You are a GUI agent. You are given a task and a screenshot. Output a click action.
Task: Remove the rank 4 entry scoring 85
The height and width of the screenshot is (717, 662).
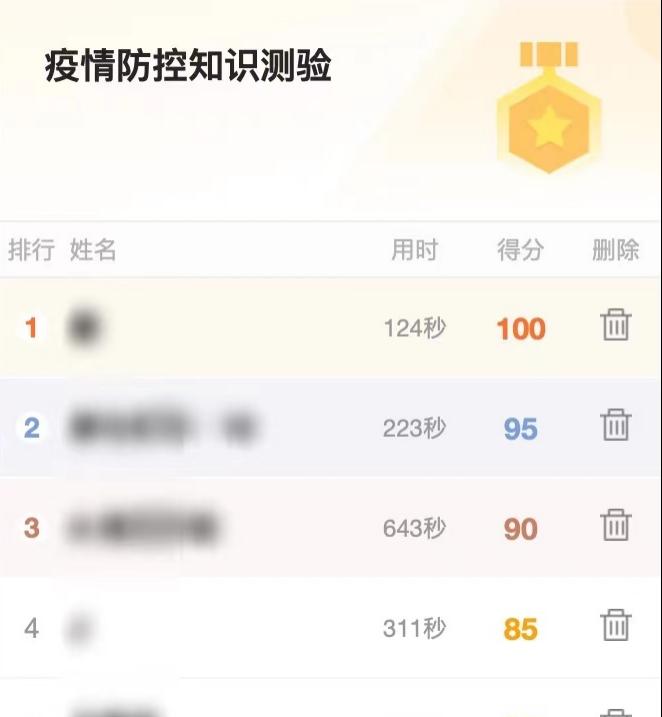[615, 625]
